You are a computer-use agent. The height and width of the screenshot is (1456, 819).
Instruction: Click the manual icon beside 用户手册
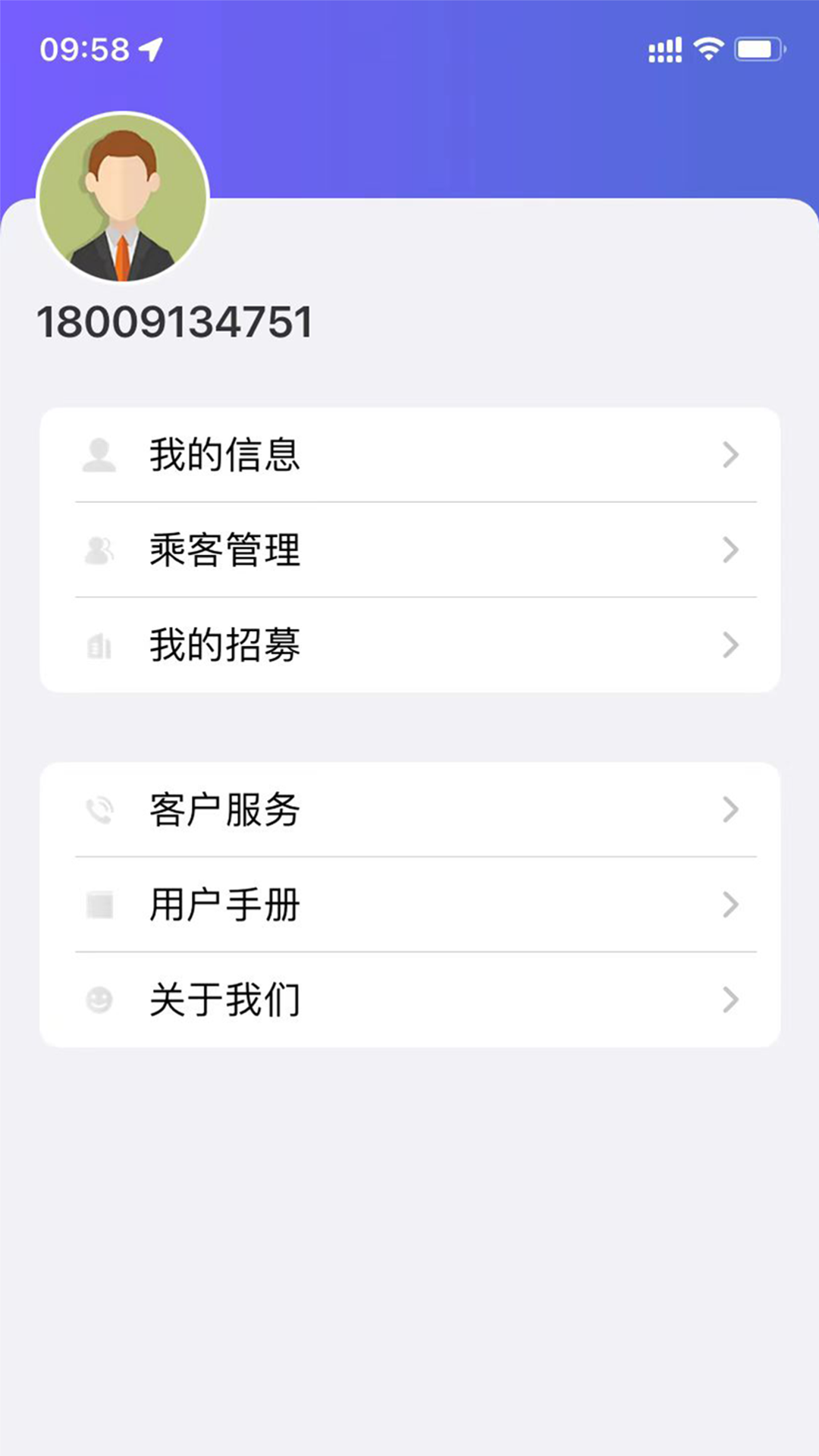(99, 904)
